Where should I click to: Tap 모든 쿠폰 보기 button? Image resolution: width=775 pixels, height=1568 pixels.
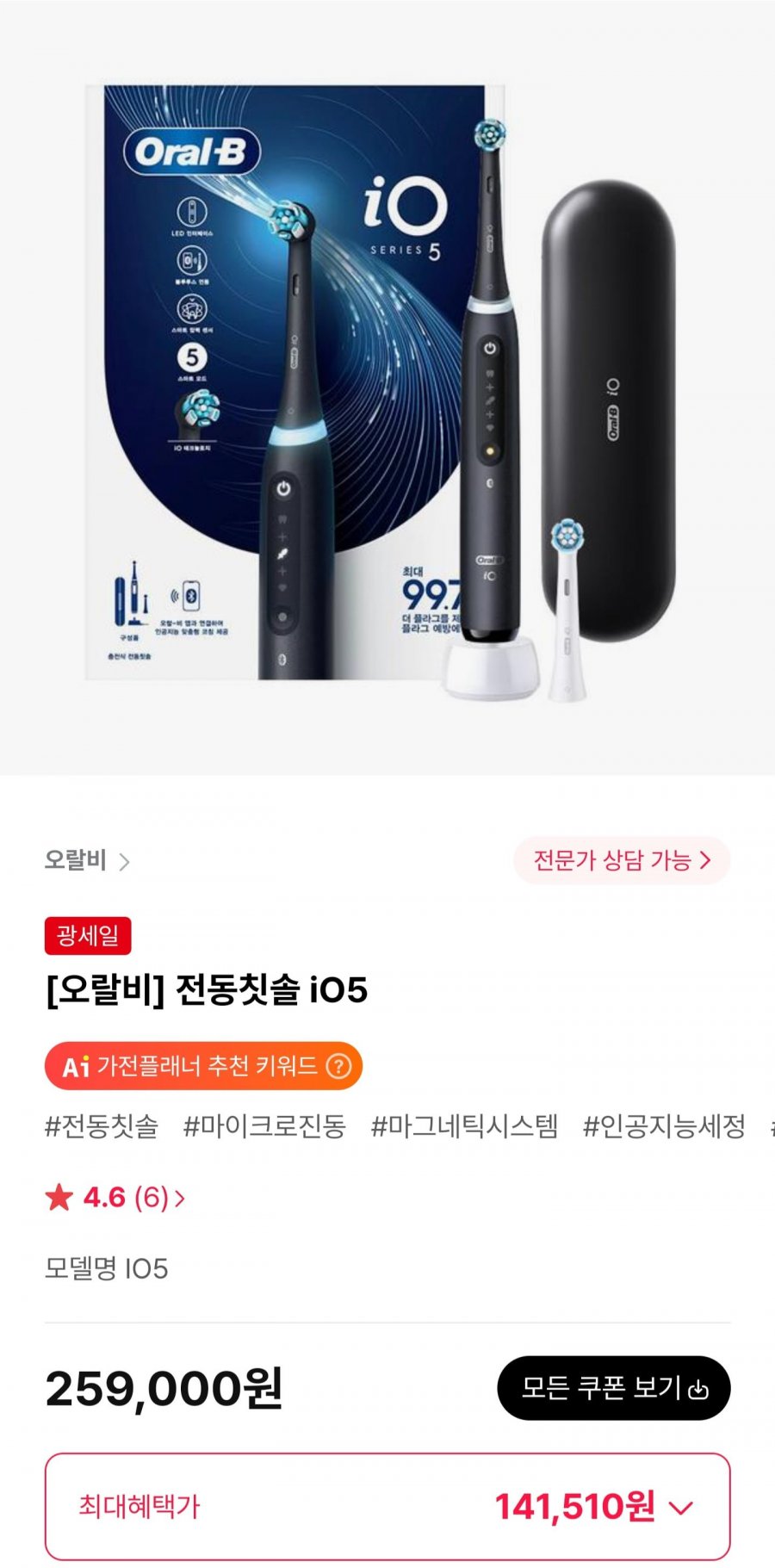[613, 1388]
